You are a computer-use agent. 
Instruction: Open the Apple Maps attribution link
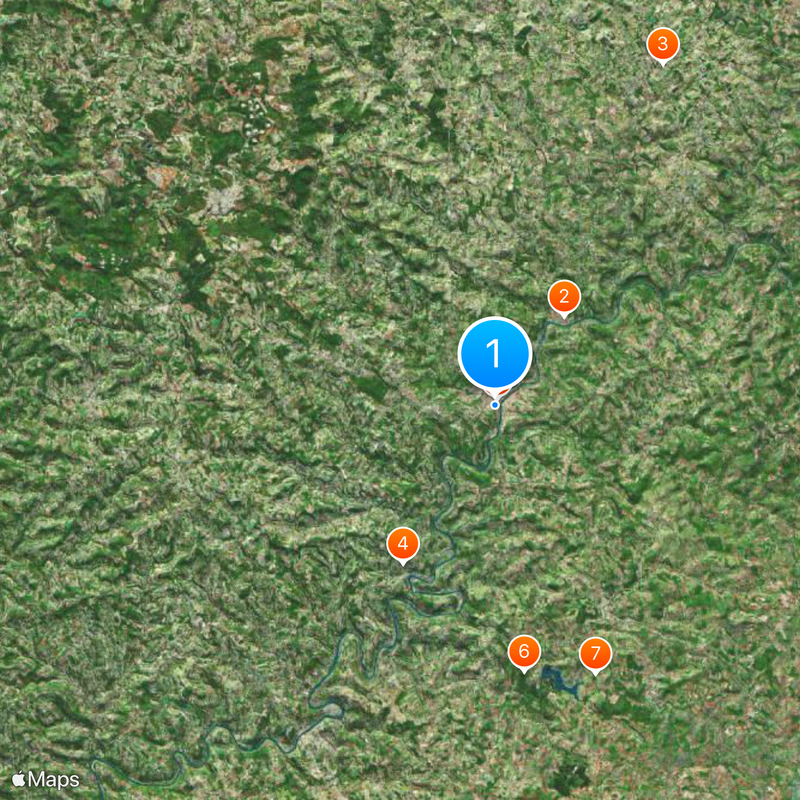click(46, 778)
